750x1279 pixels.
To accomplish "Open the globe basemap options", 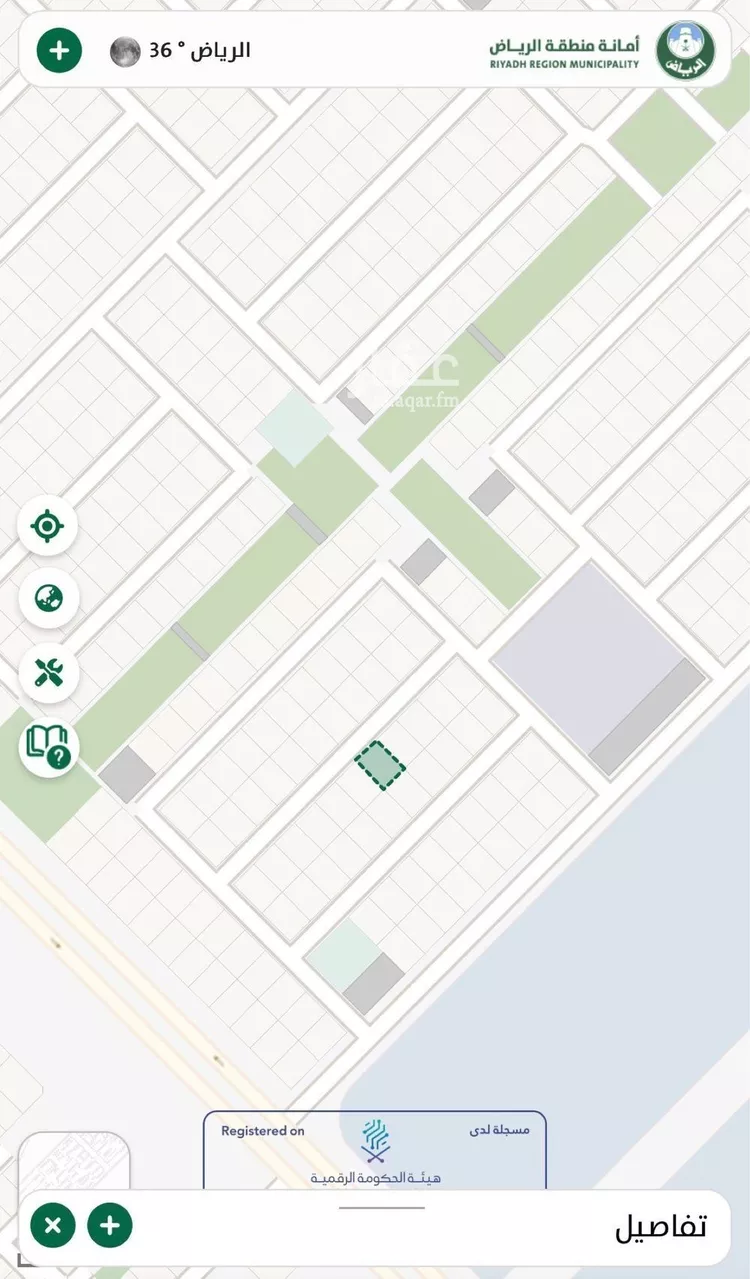I will pos(48,599).
